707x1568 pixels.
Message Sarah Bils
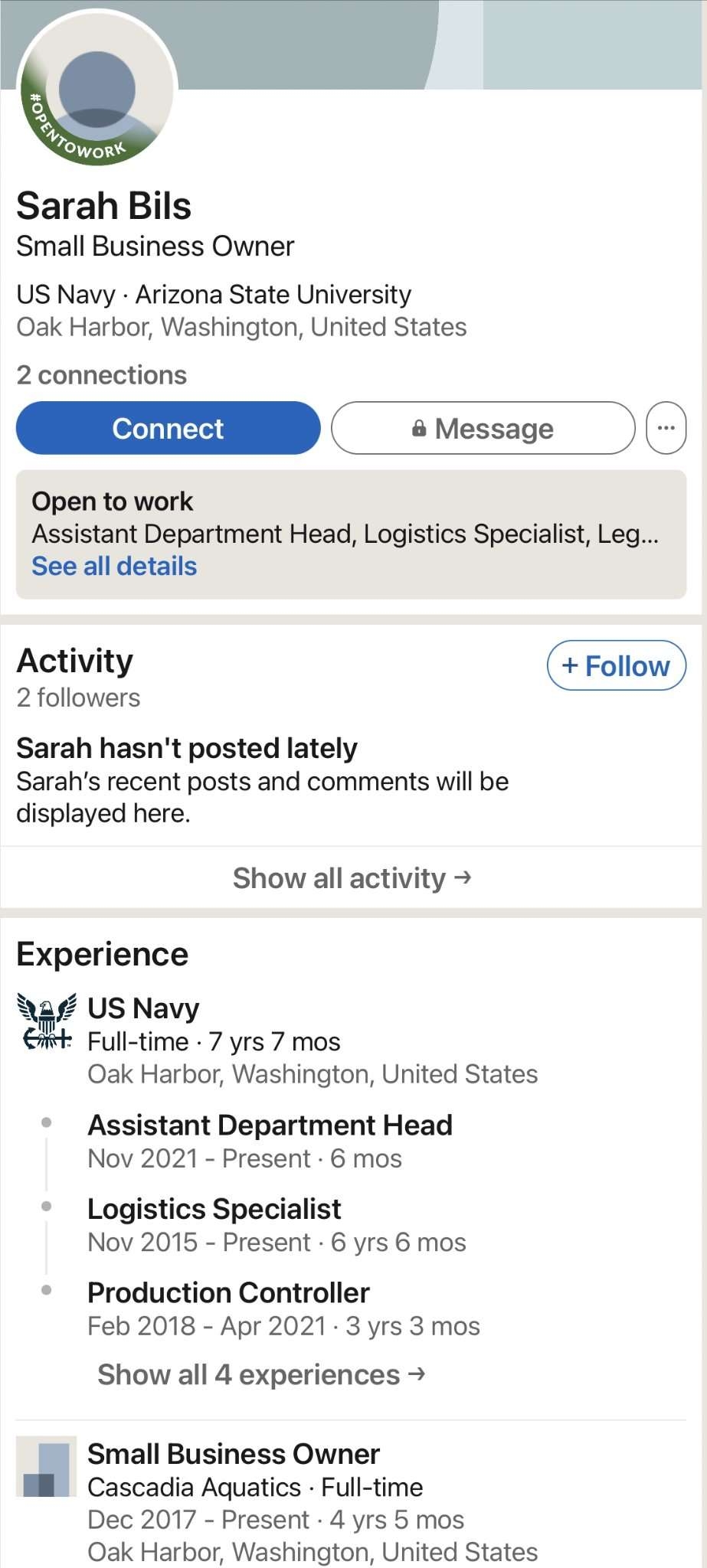coord(483,428)
